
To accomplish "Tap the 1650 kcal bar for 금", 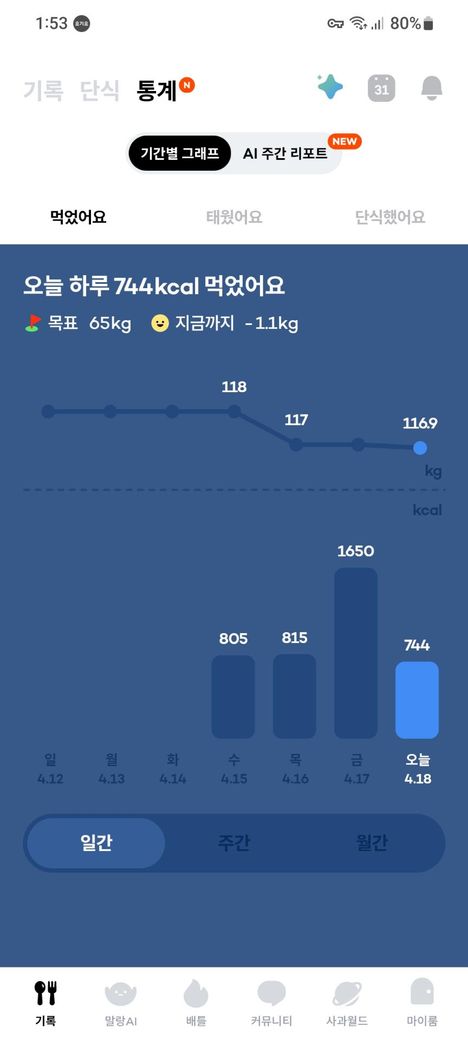I will pos(356,653).
